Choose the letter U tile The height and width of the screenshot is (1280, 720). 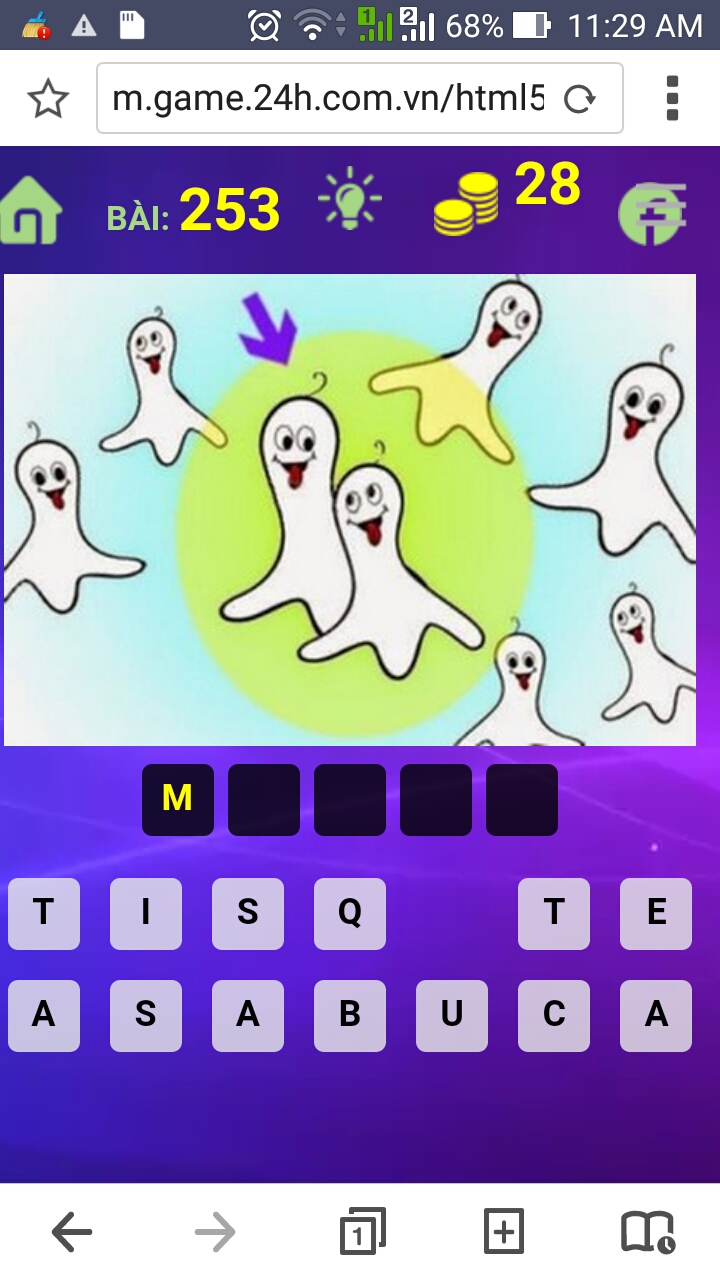point(452,1015)
